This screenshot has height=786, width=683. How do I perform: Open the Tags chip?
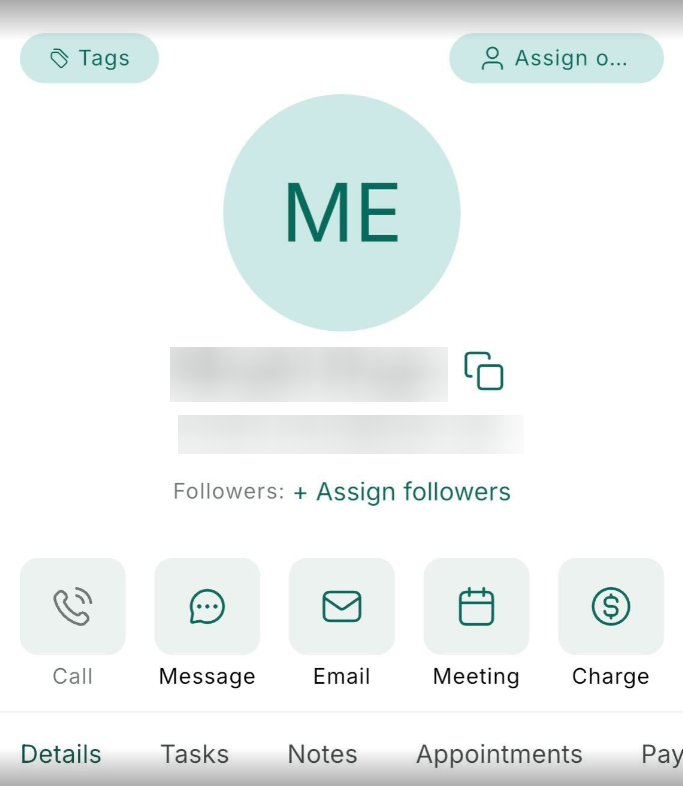point(89,58)
